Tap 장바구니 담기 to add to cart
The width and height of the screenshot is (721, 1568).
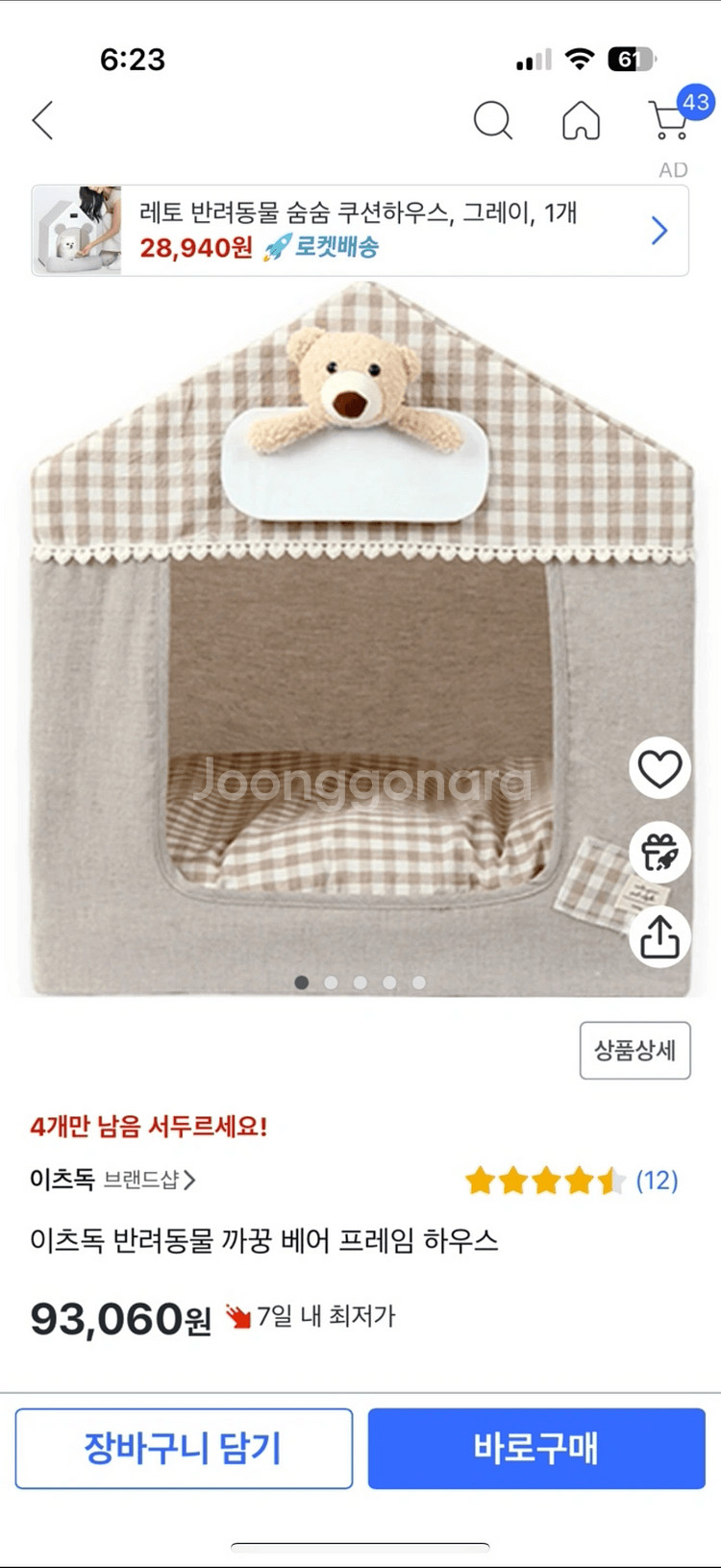184,1448
